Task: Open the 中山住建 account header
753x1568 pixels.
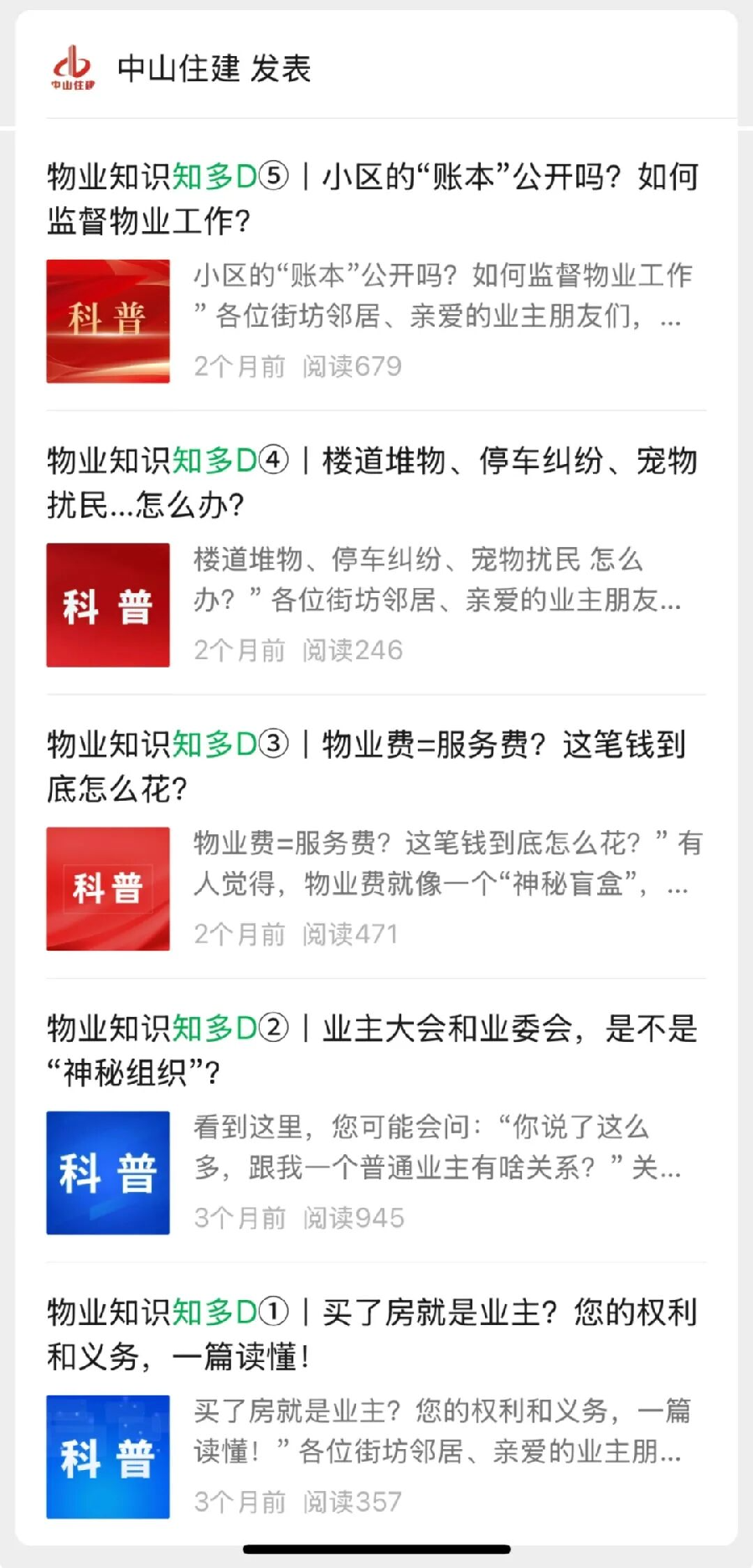Action: tap(213, 69)
